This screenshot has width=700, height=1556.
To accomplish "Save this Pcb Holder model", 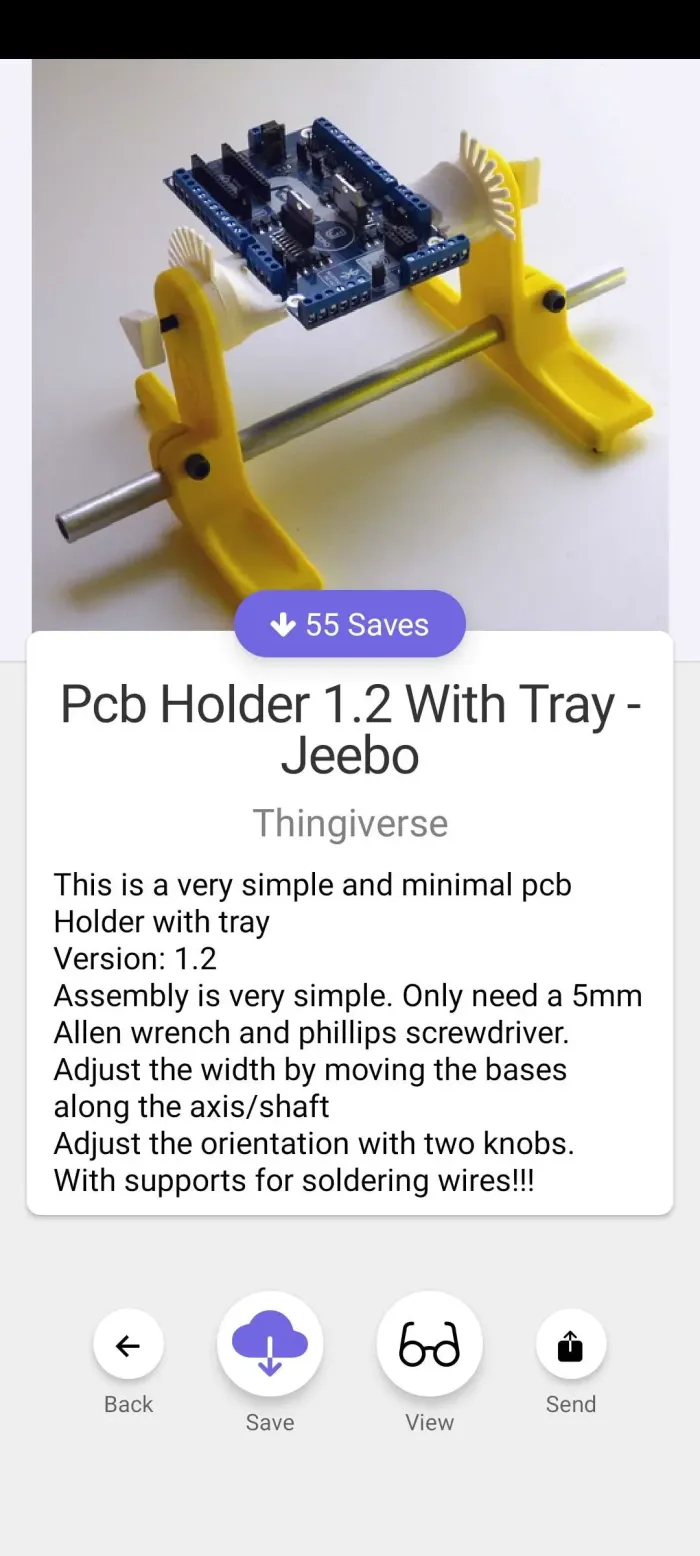I will pyautogui.click(x=269, y=1345).
